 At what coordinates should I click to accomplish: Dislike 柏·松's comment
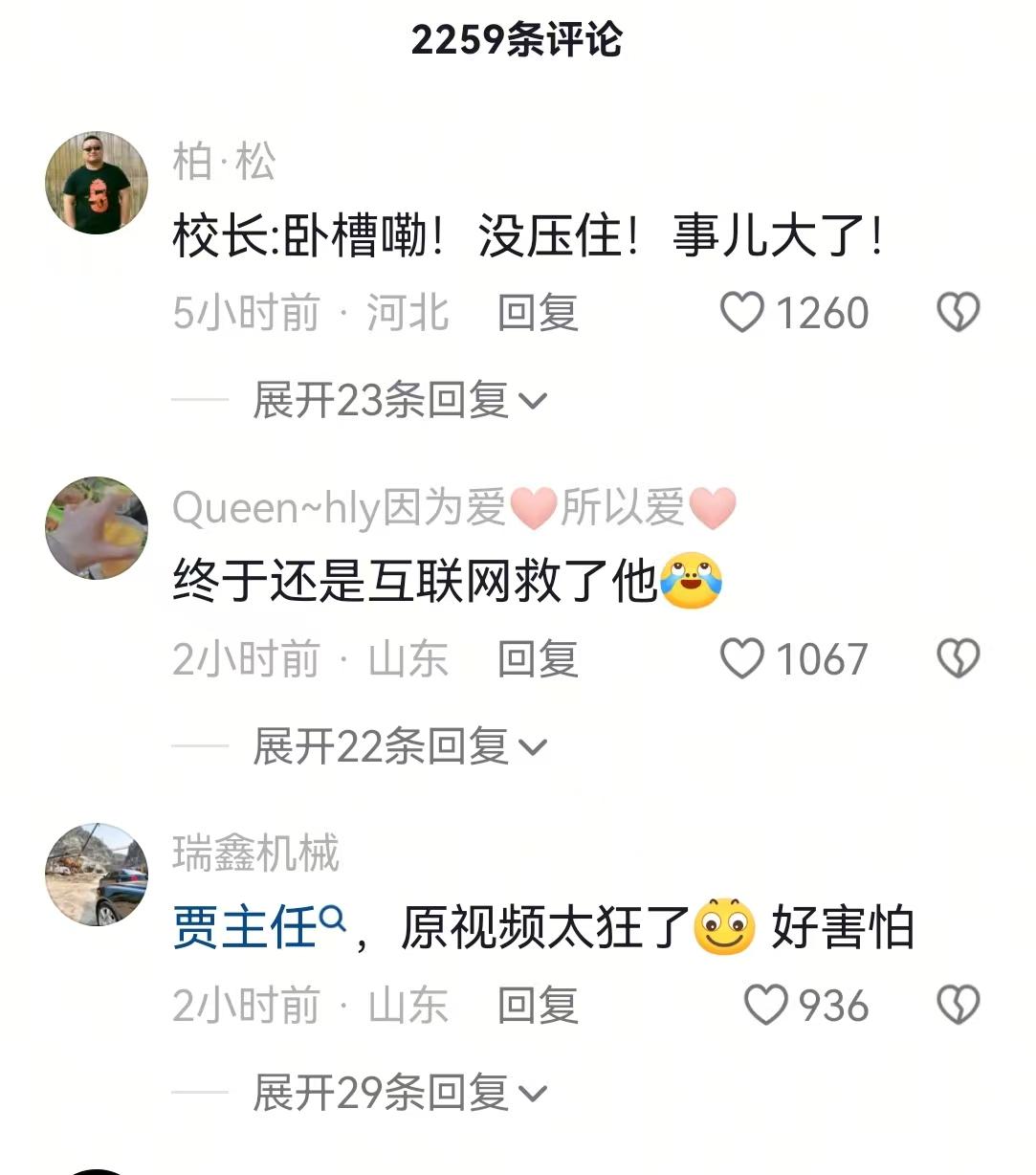coord(958,313)
